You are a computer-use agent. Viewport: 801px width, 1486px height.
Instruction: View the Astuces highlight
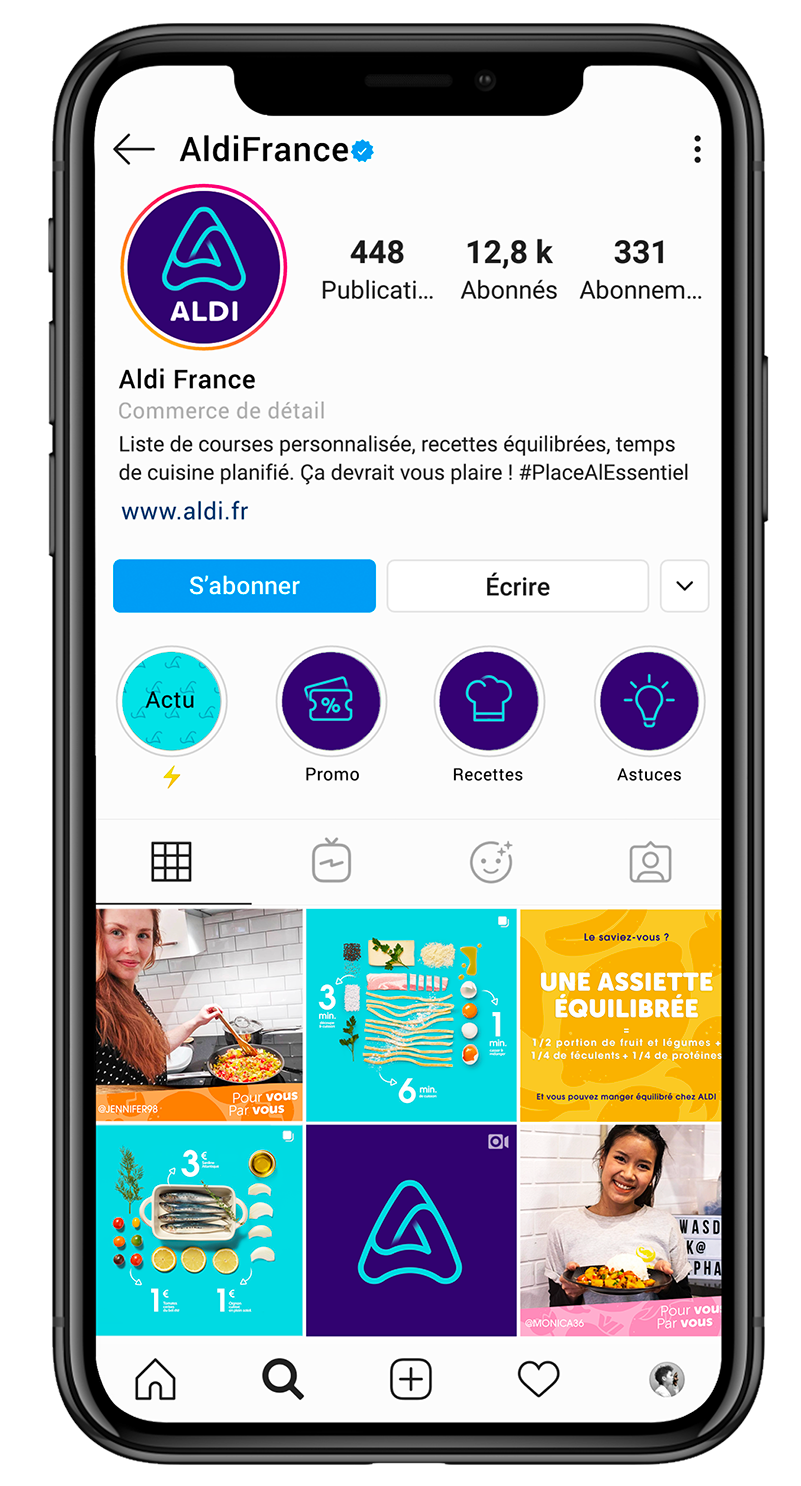coord(649,702)
